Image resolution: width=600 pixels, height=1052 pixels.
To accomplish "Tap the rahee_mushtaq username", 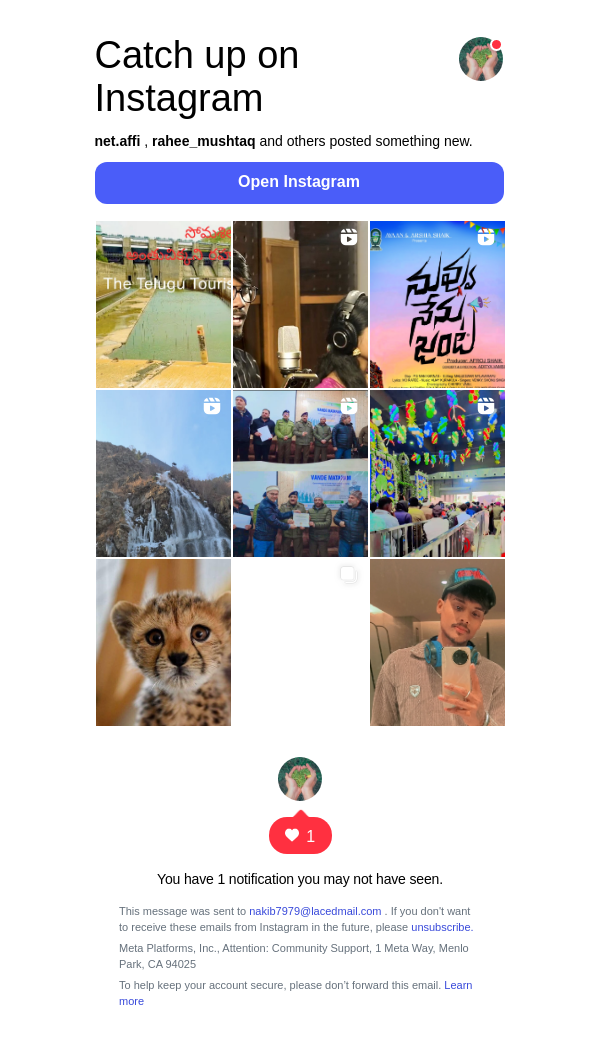I will [x=203, y=141].
